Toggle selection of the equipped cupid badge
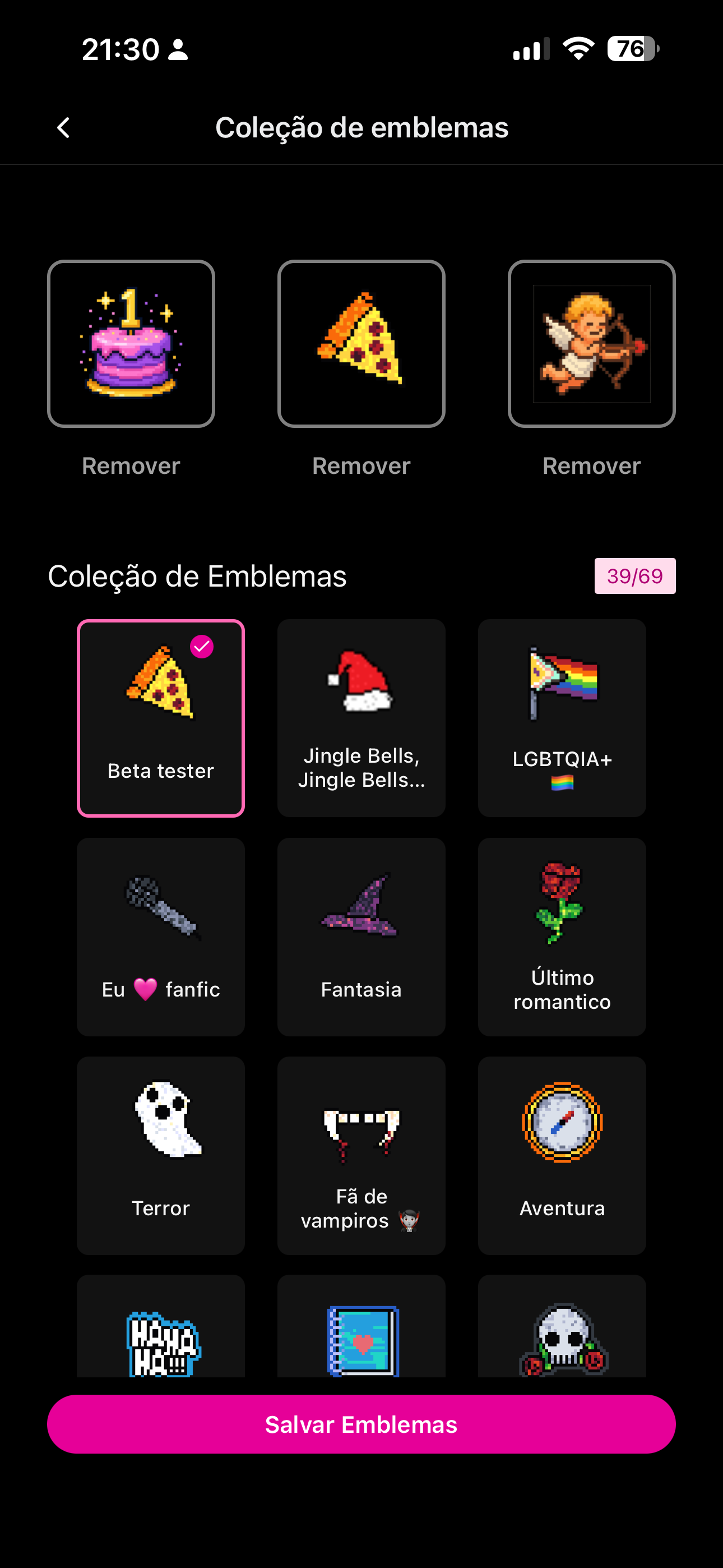The height and width of the screenshot is (1568, 723). click(x=591, y=344)
